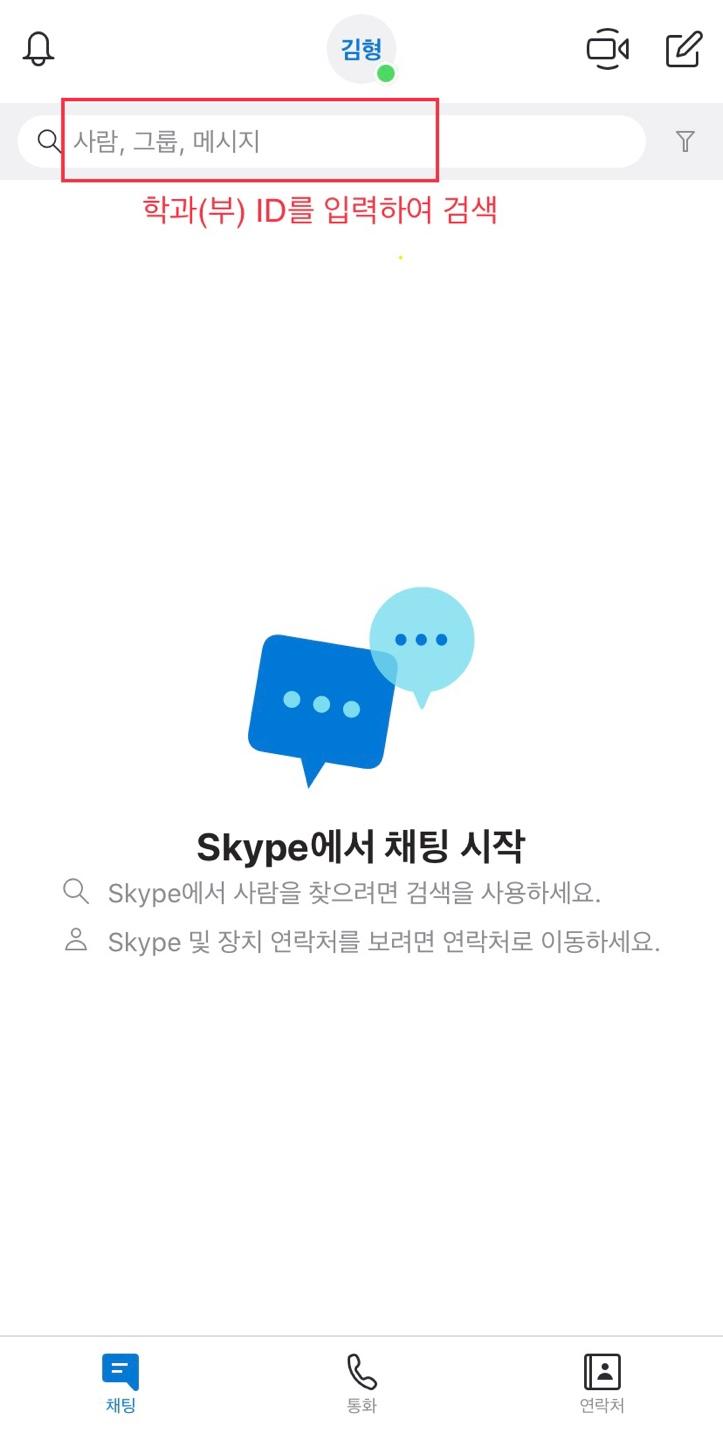Open the notifications bell
The width and height of the screenshot is (723, 1440).
click(39, 49)
